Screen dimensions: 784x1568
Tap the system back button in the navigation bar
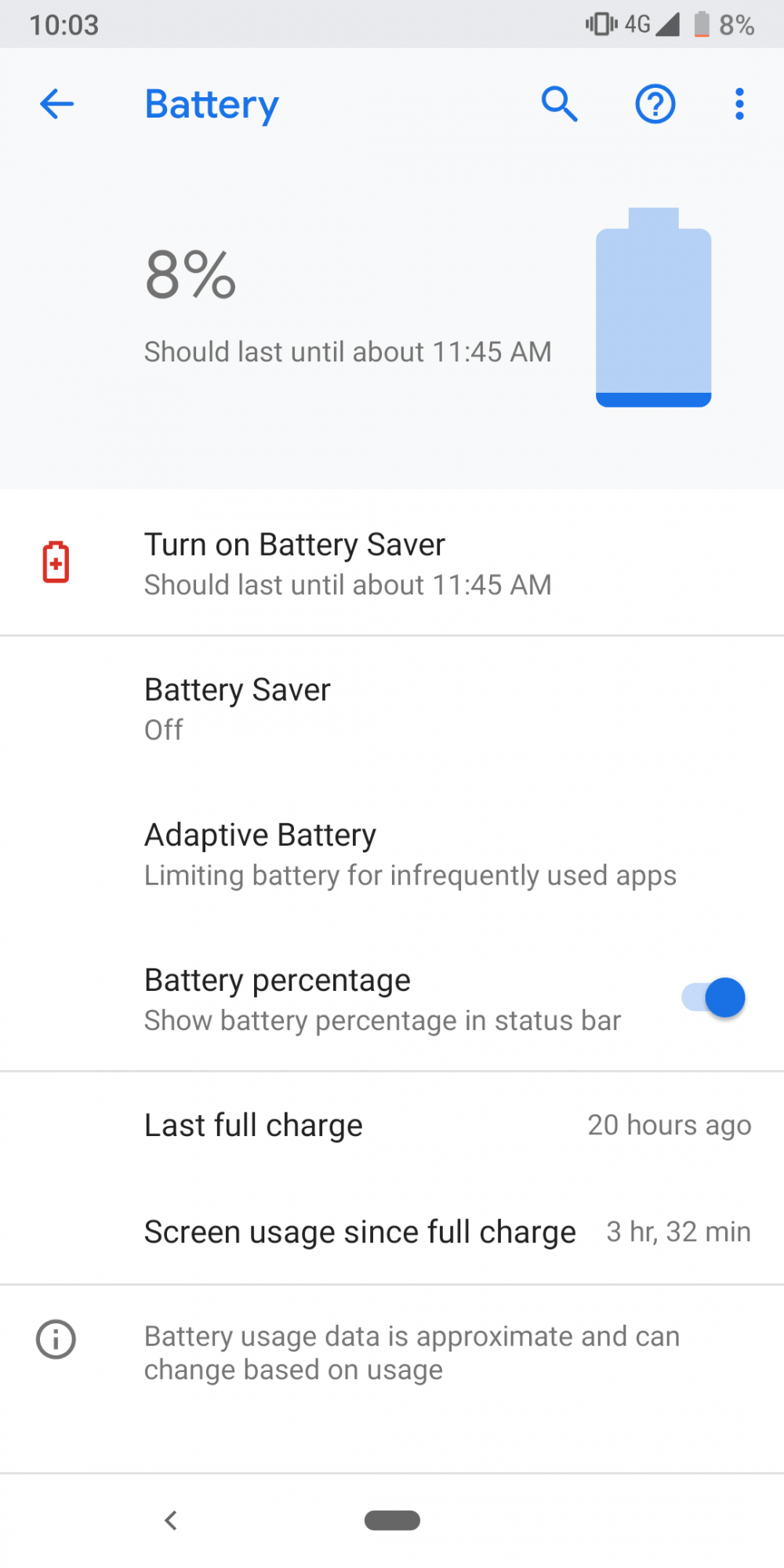(x=171, y=1520)
